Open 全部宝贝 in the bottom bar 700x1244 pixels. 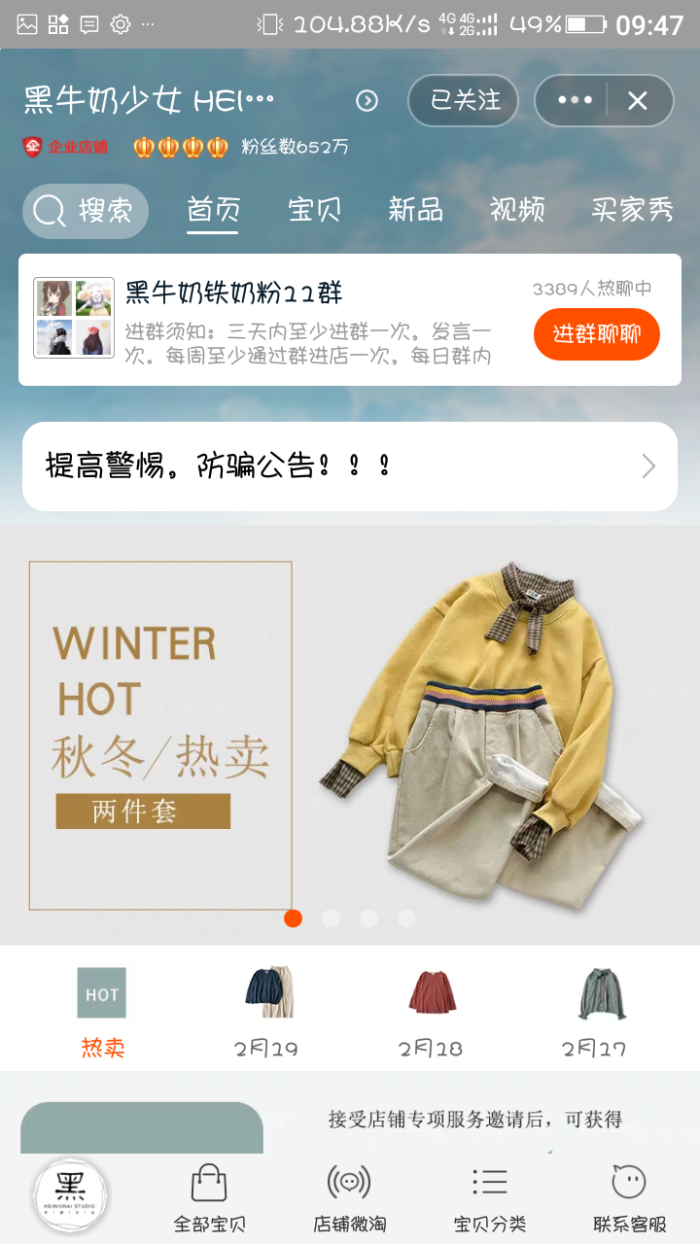pos(209,1199)
